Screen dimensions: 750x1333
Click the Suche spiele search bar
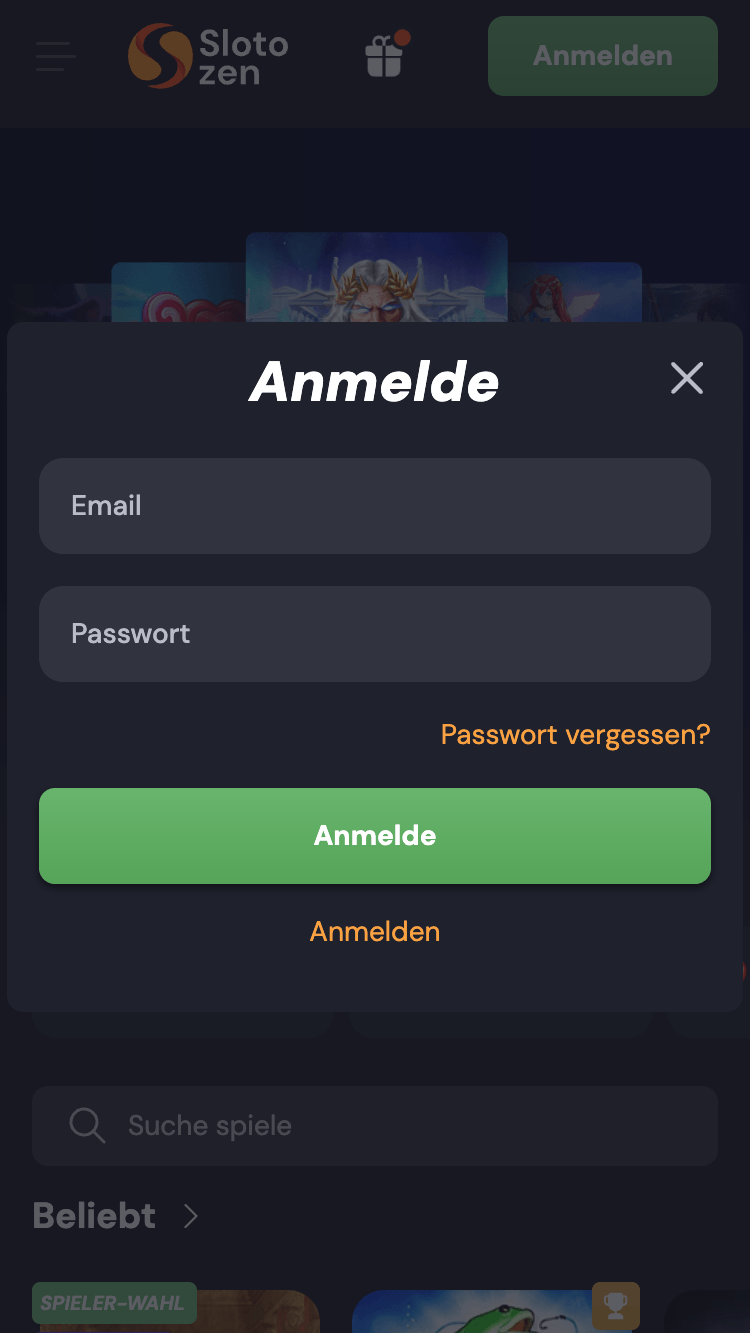tap(375, 1125)
